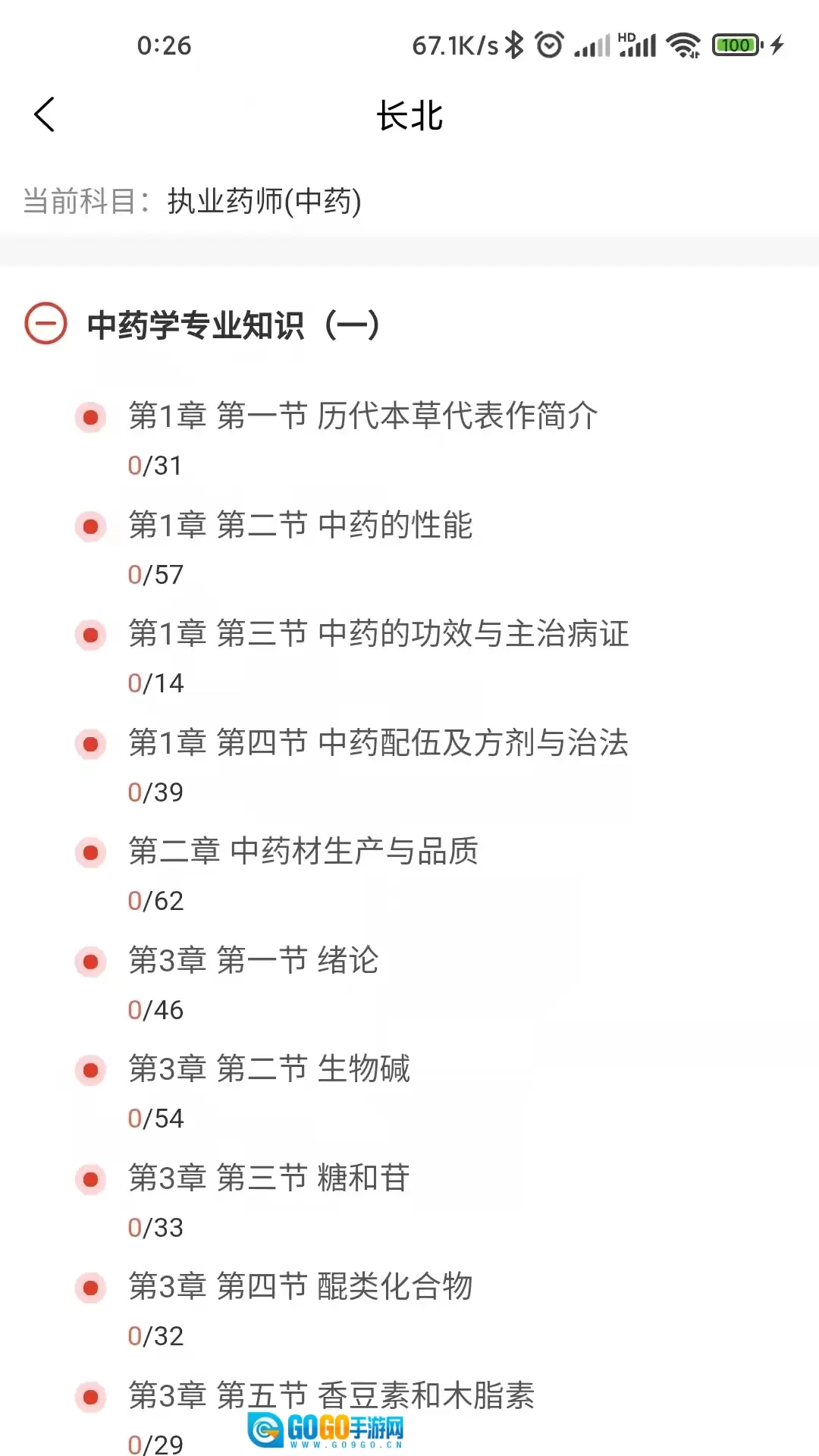The width and height of the screenshot is (819, 1456).
Task: Select 第3章 第一节 绪论
Action: click(x=253, y=961)
